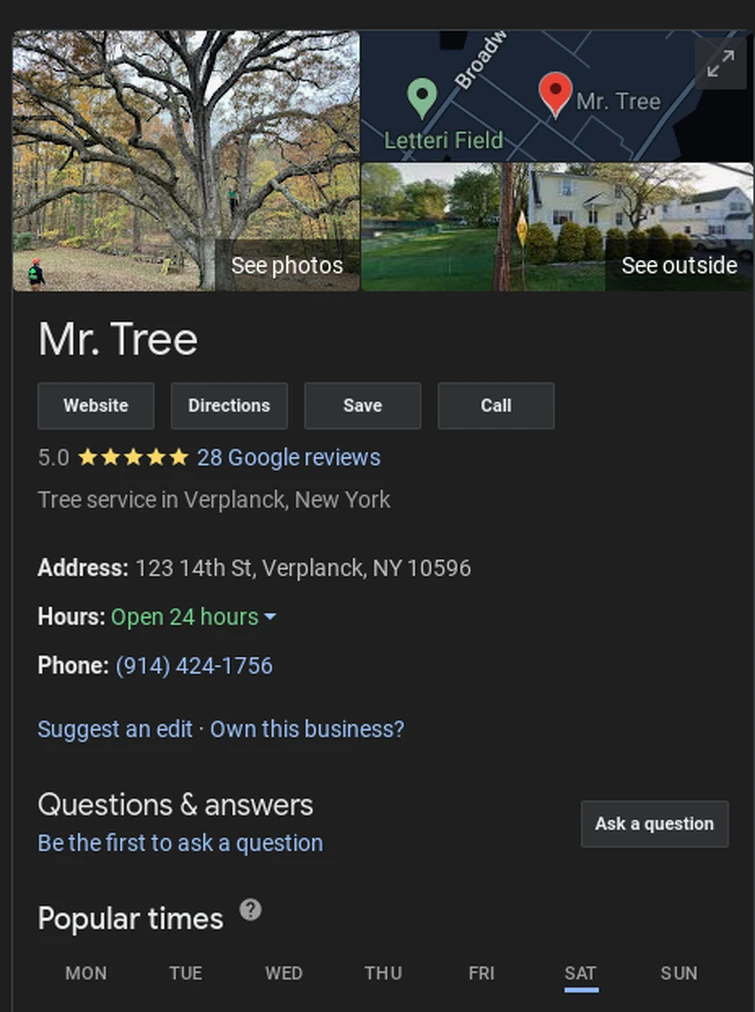The height and width of the screenshot is (1012, 755).
Task: Tap the Call button
Action: click(x=496, y=406)
